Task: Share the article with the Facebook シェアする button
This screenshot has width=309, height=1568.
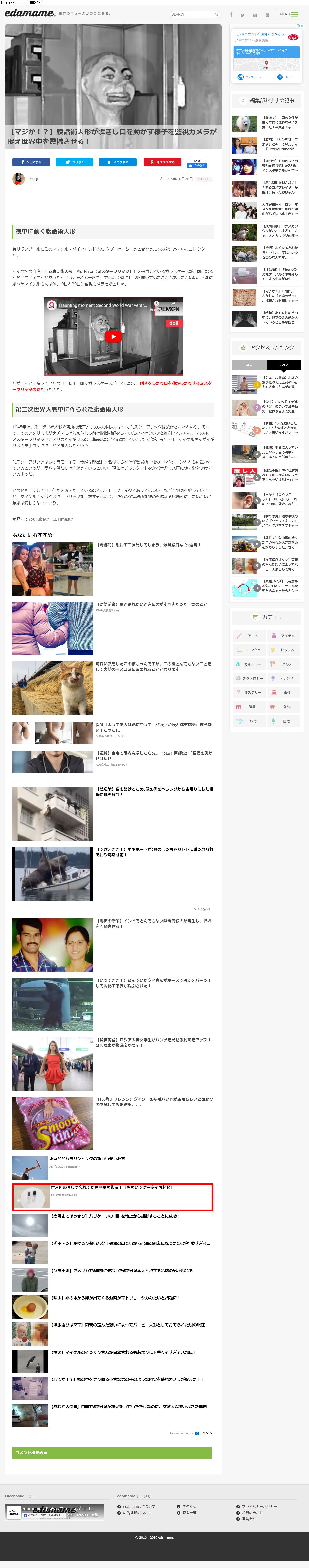Action: 31,162
